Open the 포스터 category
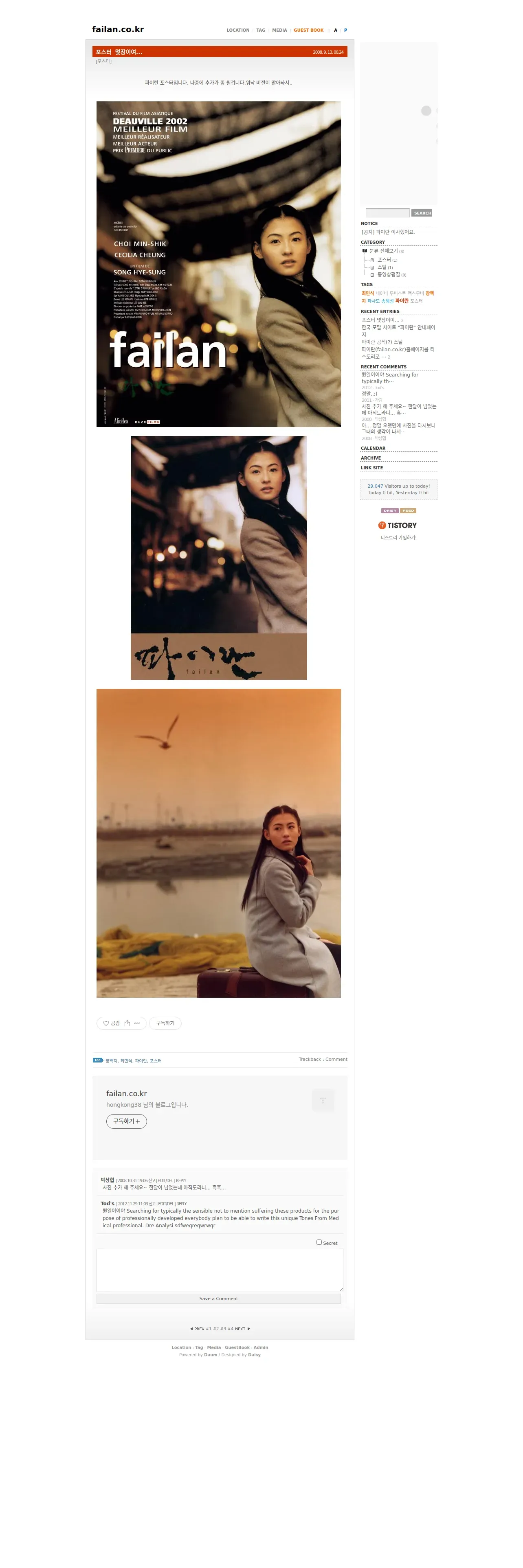Screen dimensions: 523x1568 pos(384,260)
